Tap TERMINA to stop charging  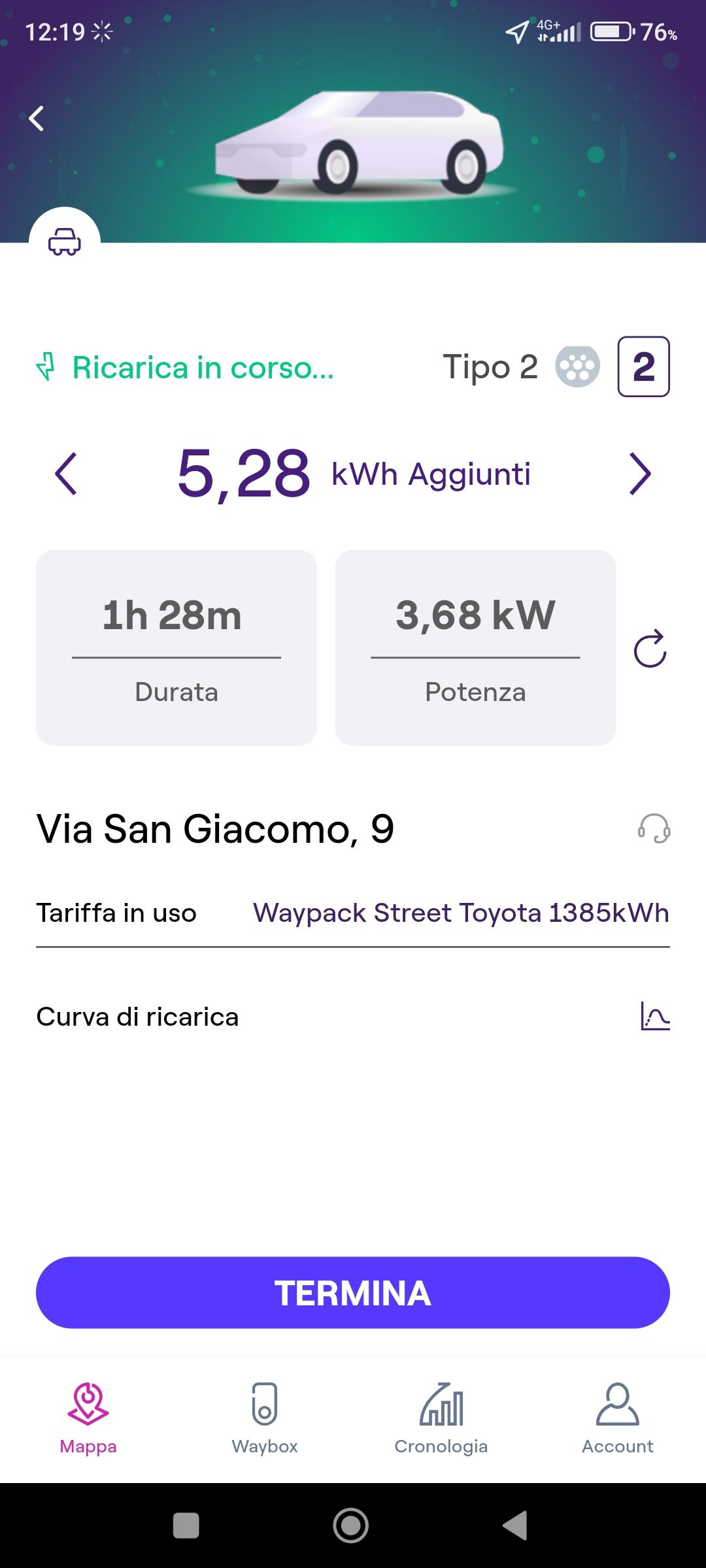point(353,1292)
